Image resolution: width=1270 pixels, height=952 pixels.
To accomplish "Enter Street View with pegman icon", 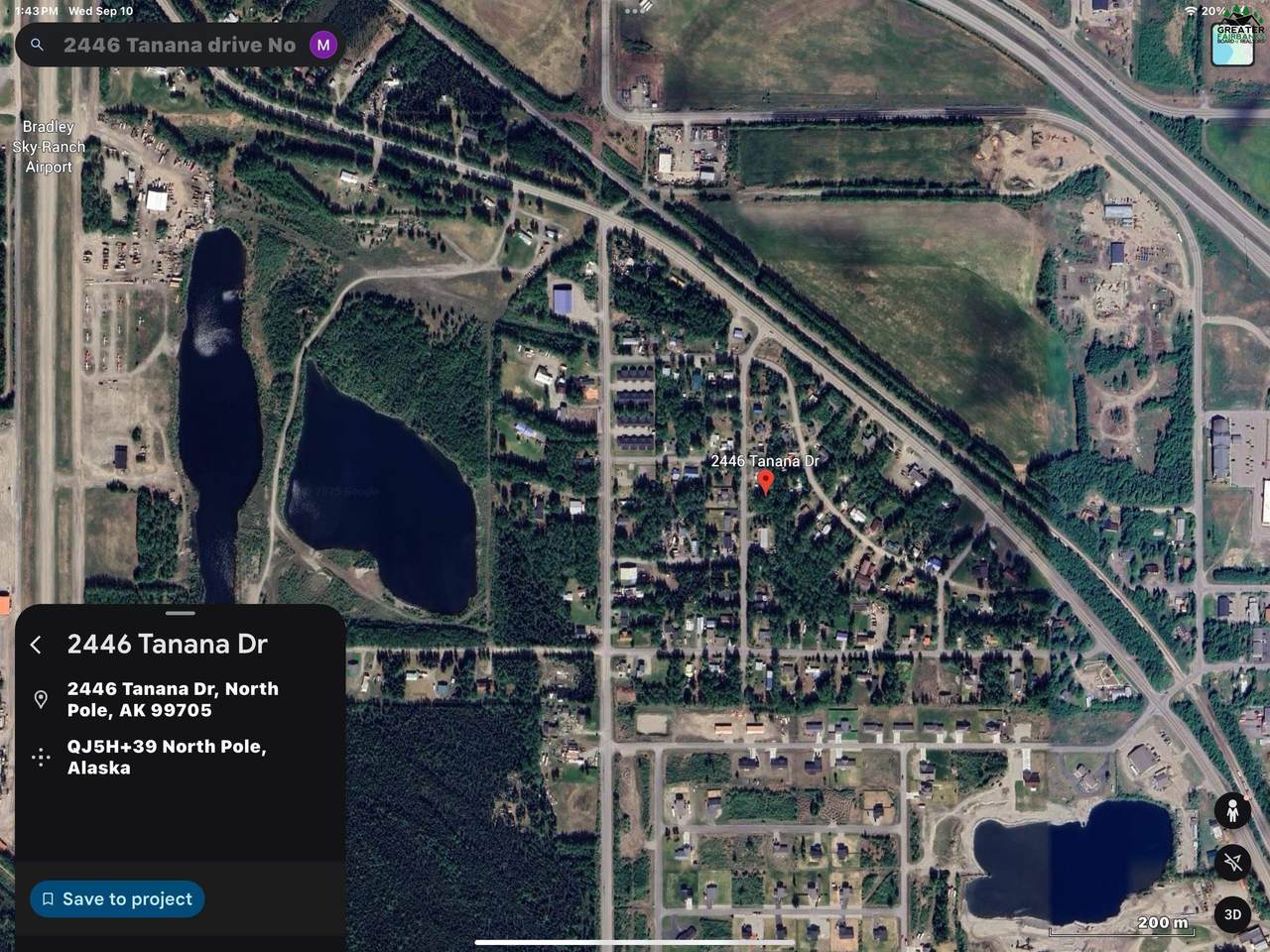I will [1232, 811].
